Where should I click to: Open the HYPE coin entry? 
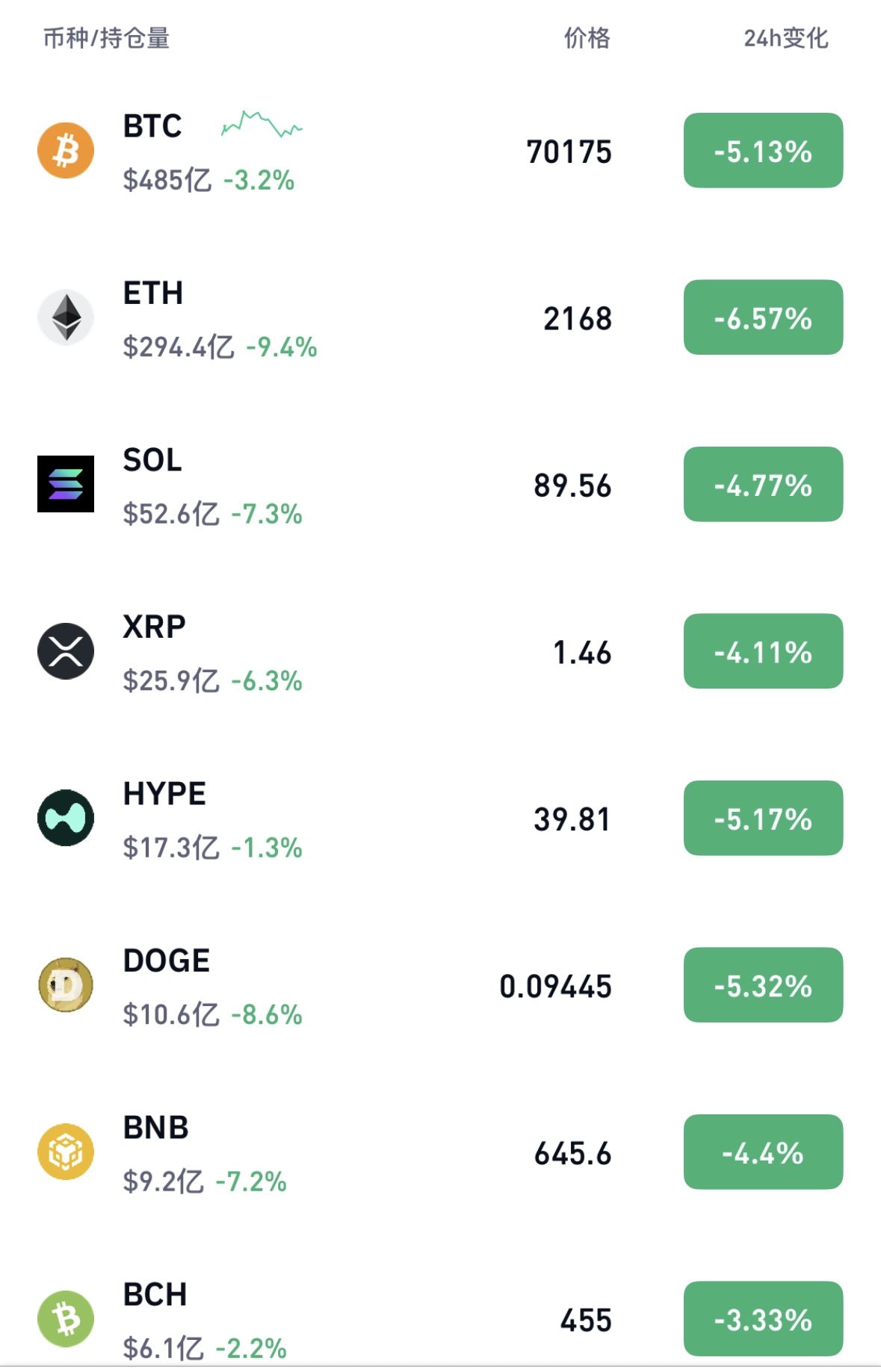164,794
